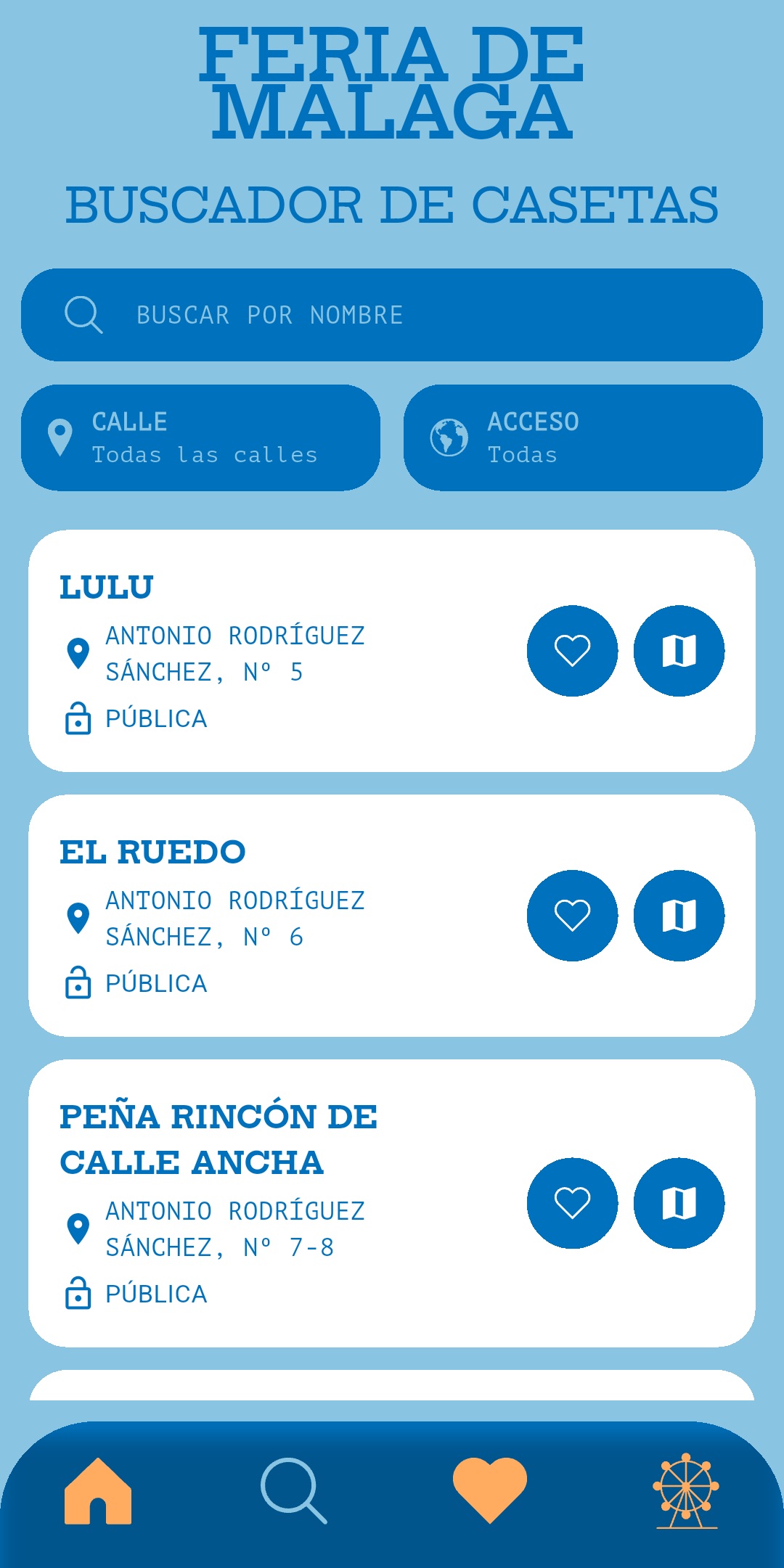
Task: View El Ruedo location on map
Action: point(679,916)
